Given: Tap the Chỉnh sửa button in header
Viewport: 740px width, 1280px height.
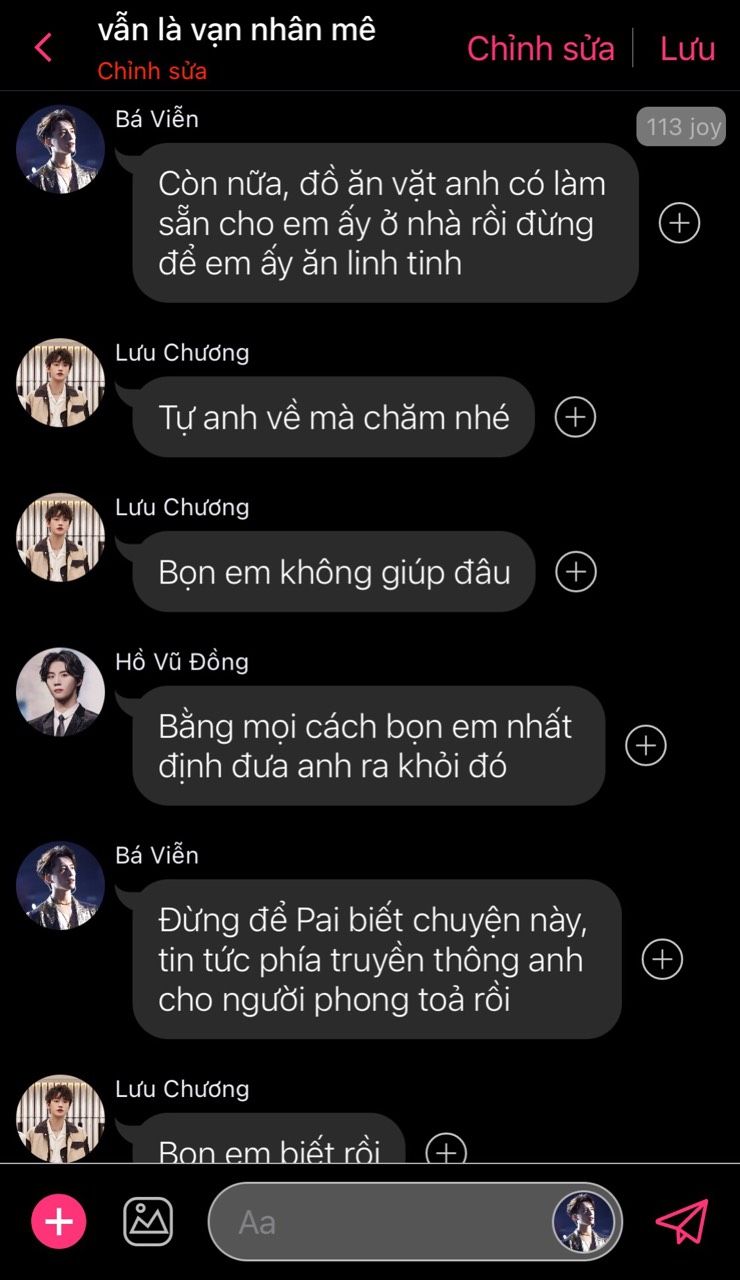Looking at the screenshot, I should 540,48.
